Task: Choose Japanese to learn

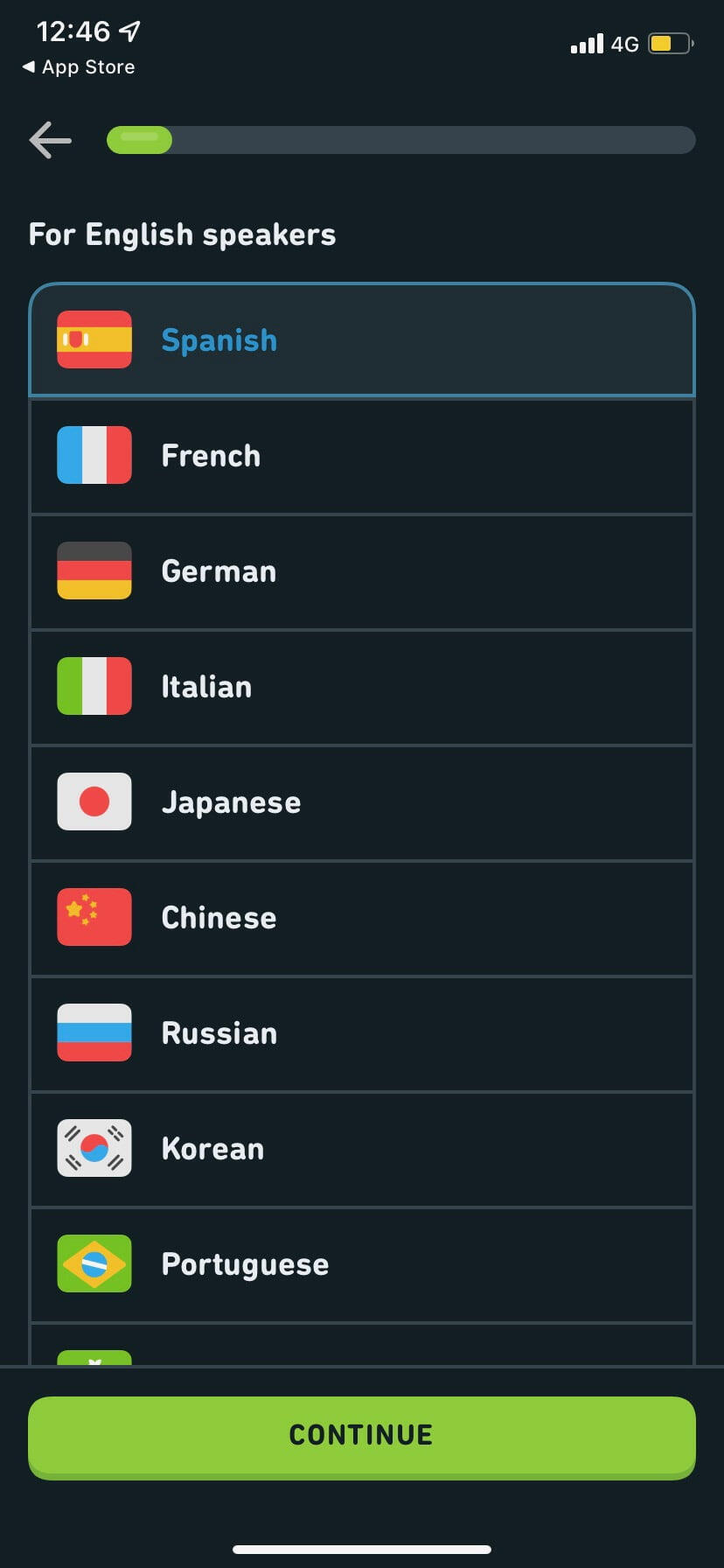Action: [x=361, y=802]
